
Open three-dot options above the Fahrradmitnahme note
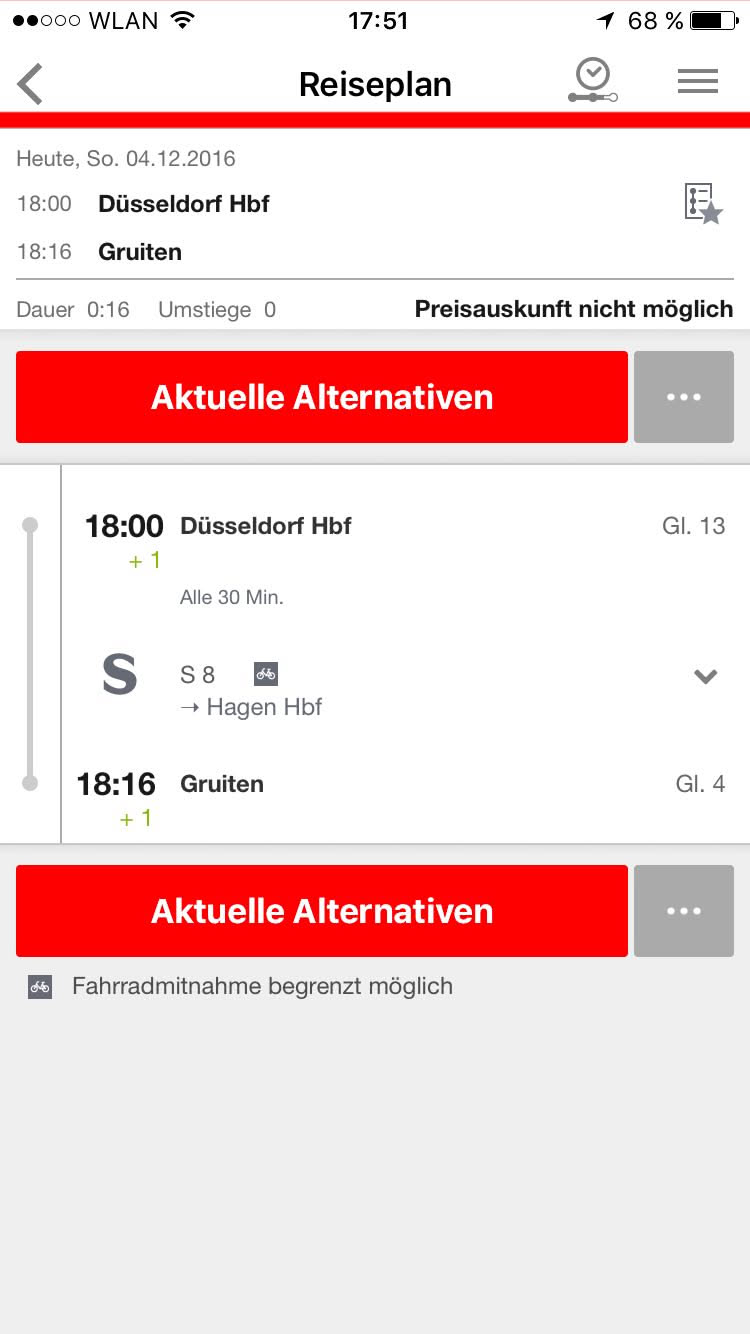pos(684,911)
